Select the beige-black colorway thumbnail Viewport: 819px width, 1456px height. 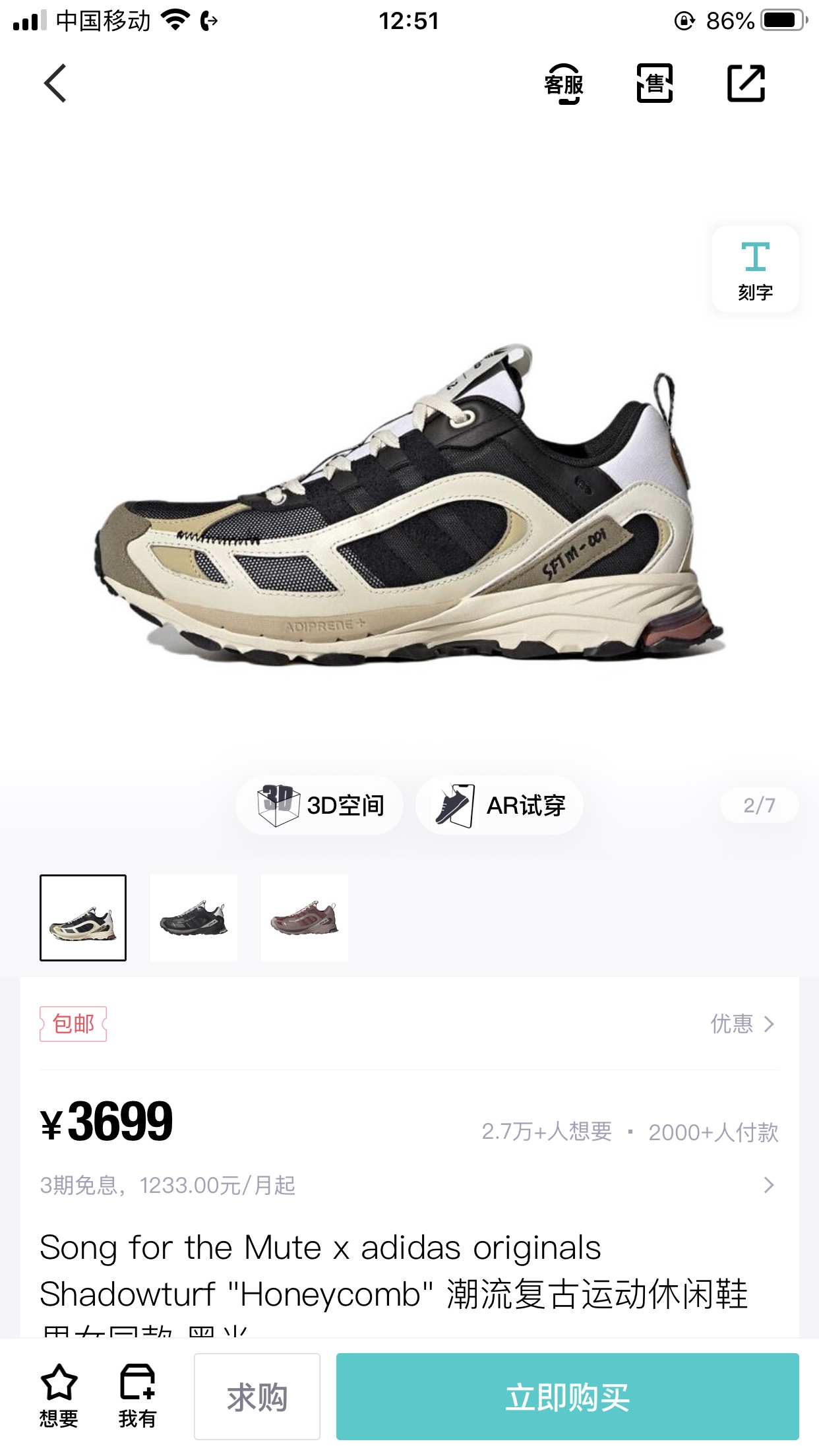tap(83, 917)
